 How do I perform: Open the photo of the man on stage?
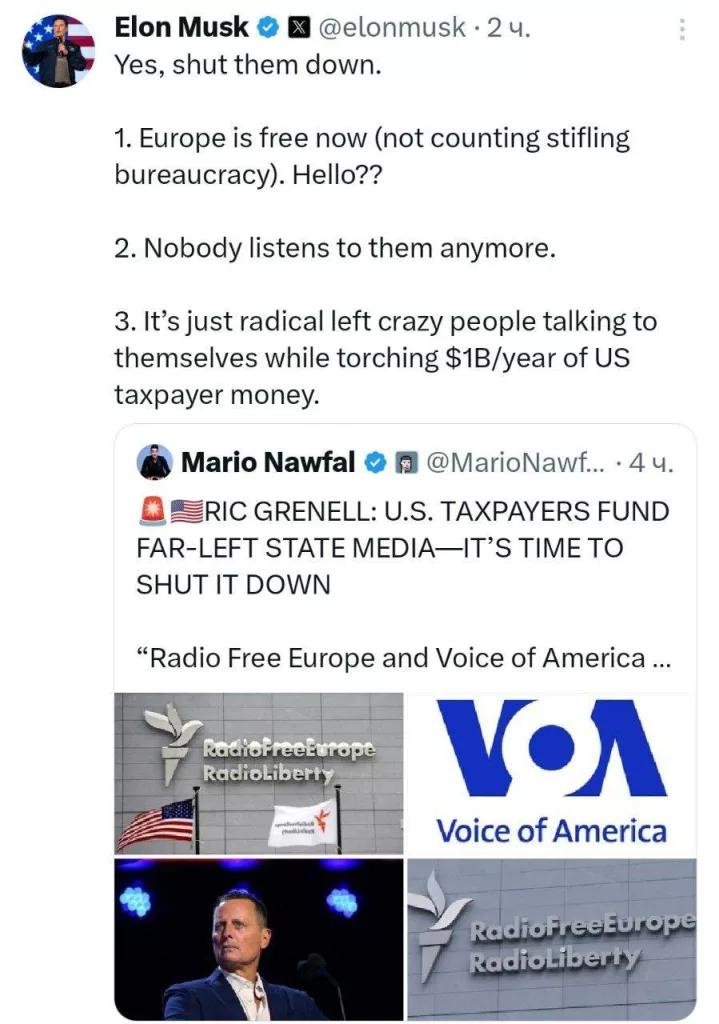(259, 938)
